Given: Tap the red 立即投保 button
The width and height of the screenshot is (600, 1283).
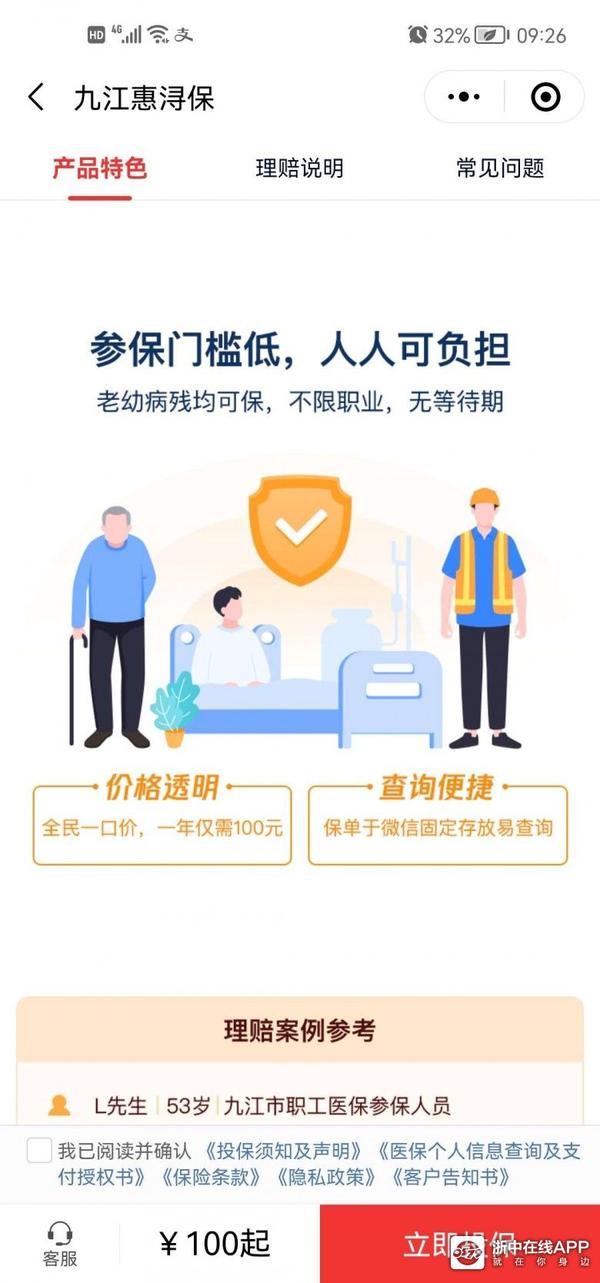Looking at the screenshot, I should click(x=460, y=1244).
